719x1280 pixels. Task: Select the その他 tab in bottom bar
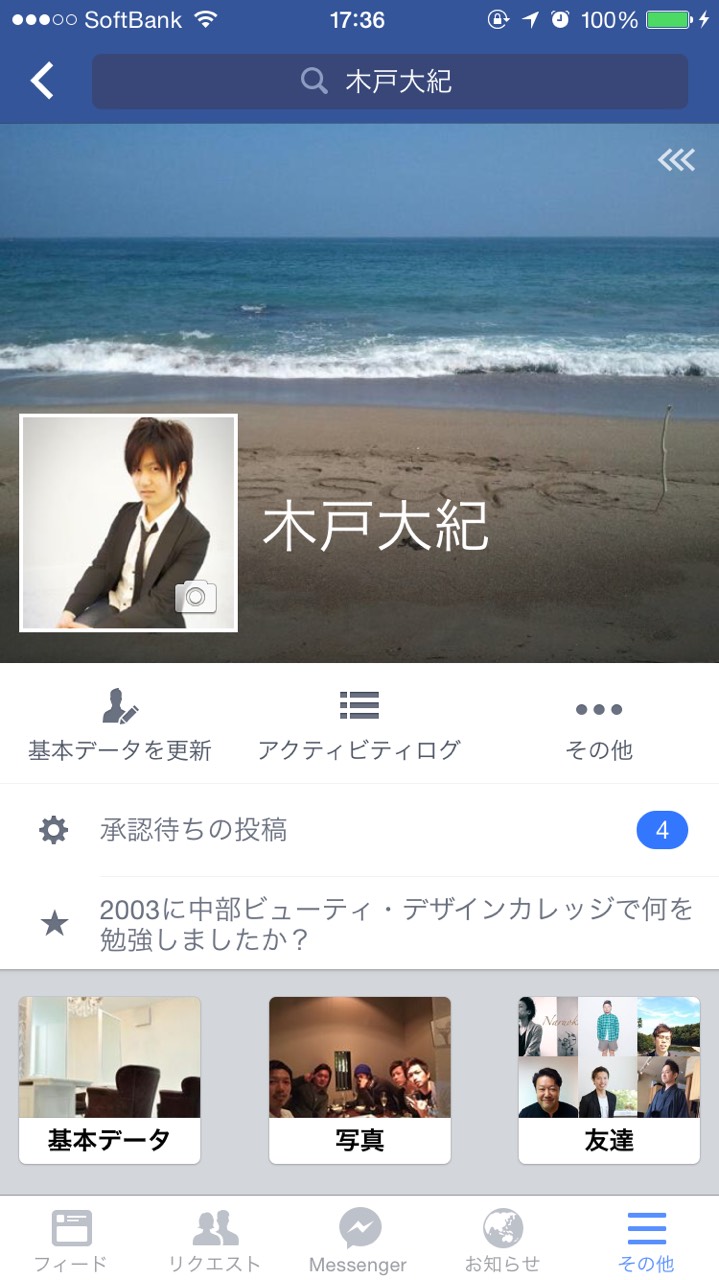[646, 1239]
